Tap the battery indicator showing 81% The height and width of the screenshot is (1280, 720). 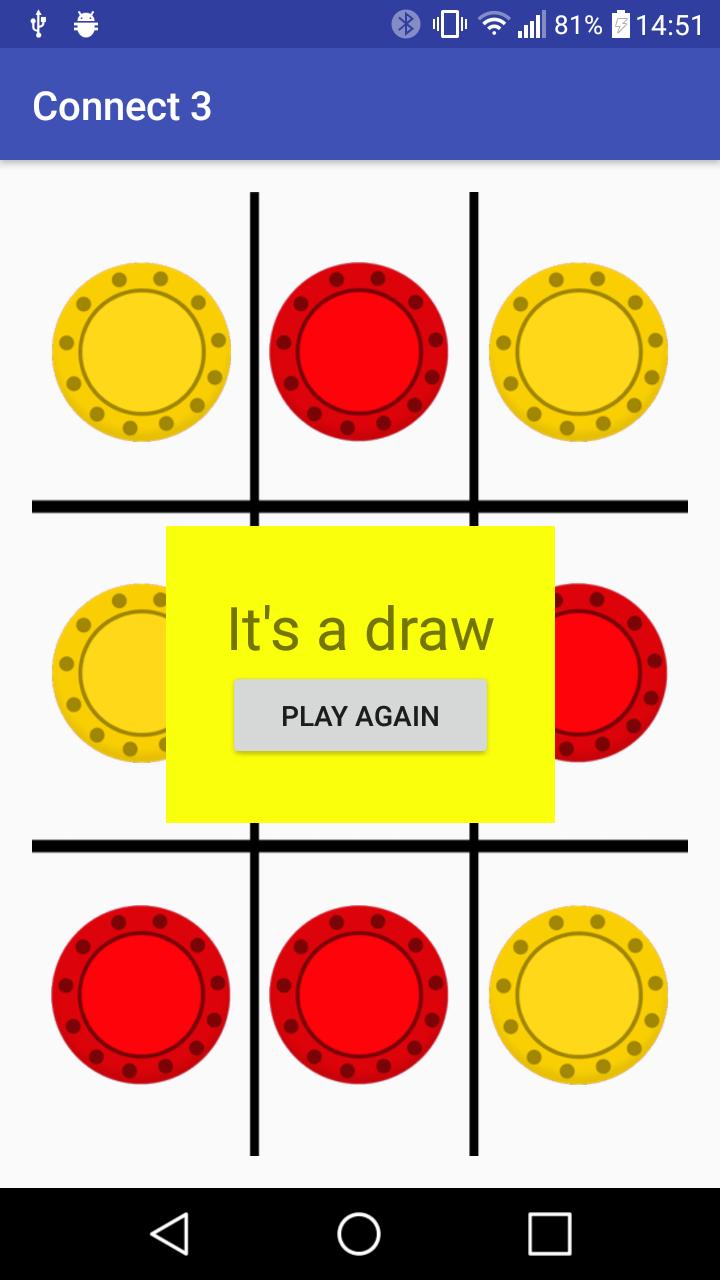581,27
